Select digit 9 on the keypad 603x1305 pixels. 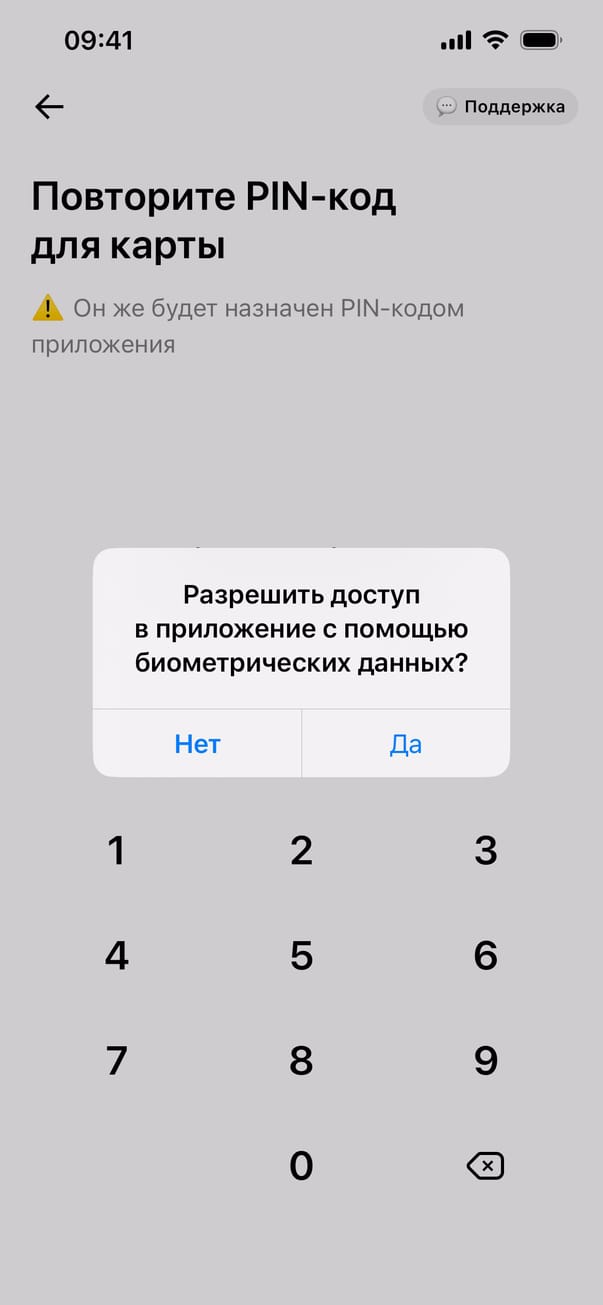485,1061
